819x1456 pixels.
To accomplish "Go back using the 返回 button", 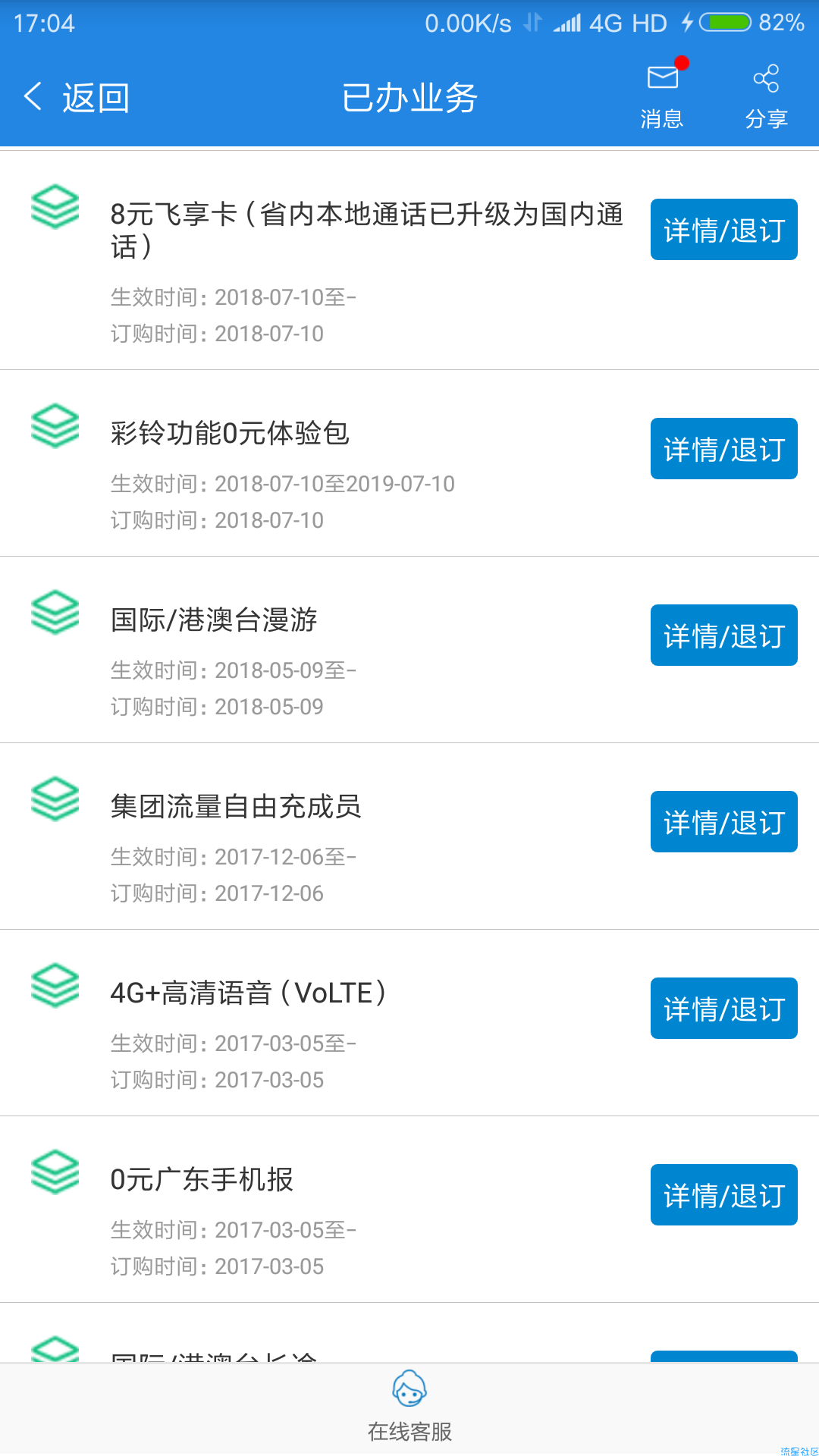I will pyautogui.click(x=76, y=98).
